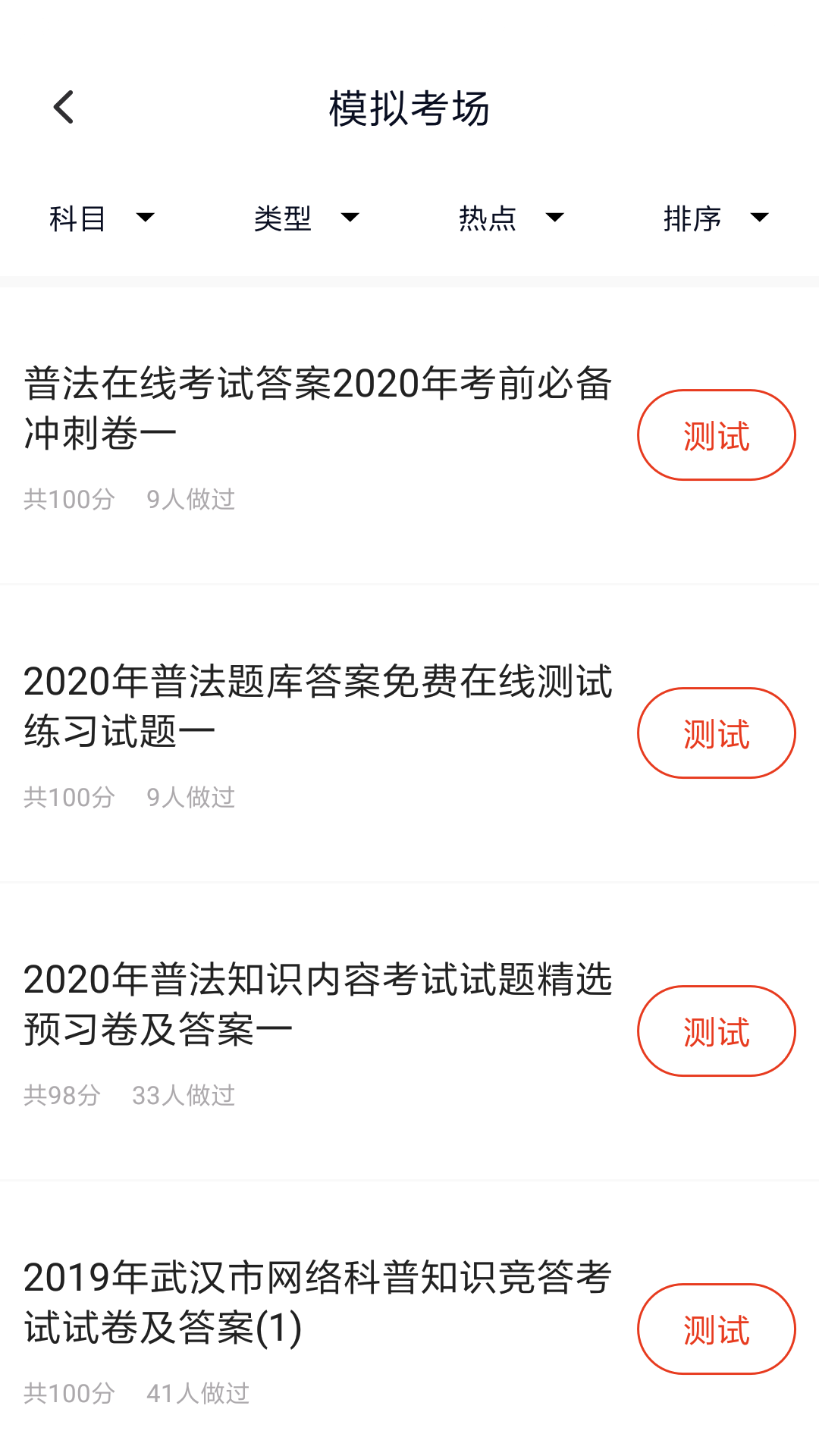
Task: Open the 排序 sorting dropdown
Action: pos(716,218)
